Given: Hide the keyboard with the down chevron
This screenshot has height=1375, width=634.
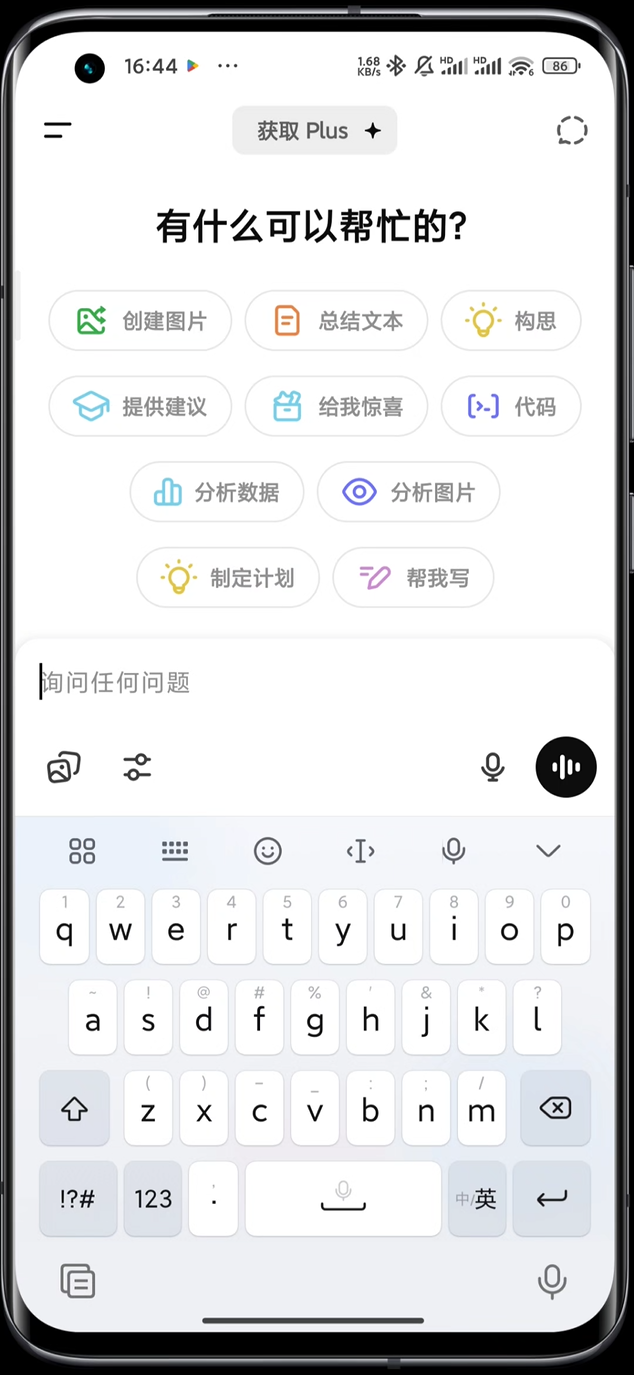Looking at the screenshot, I should [x=548, y=851].
